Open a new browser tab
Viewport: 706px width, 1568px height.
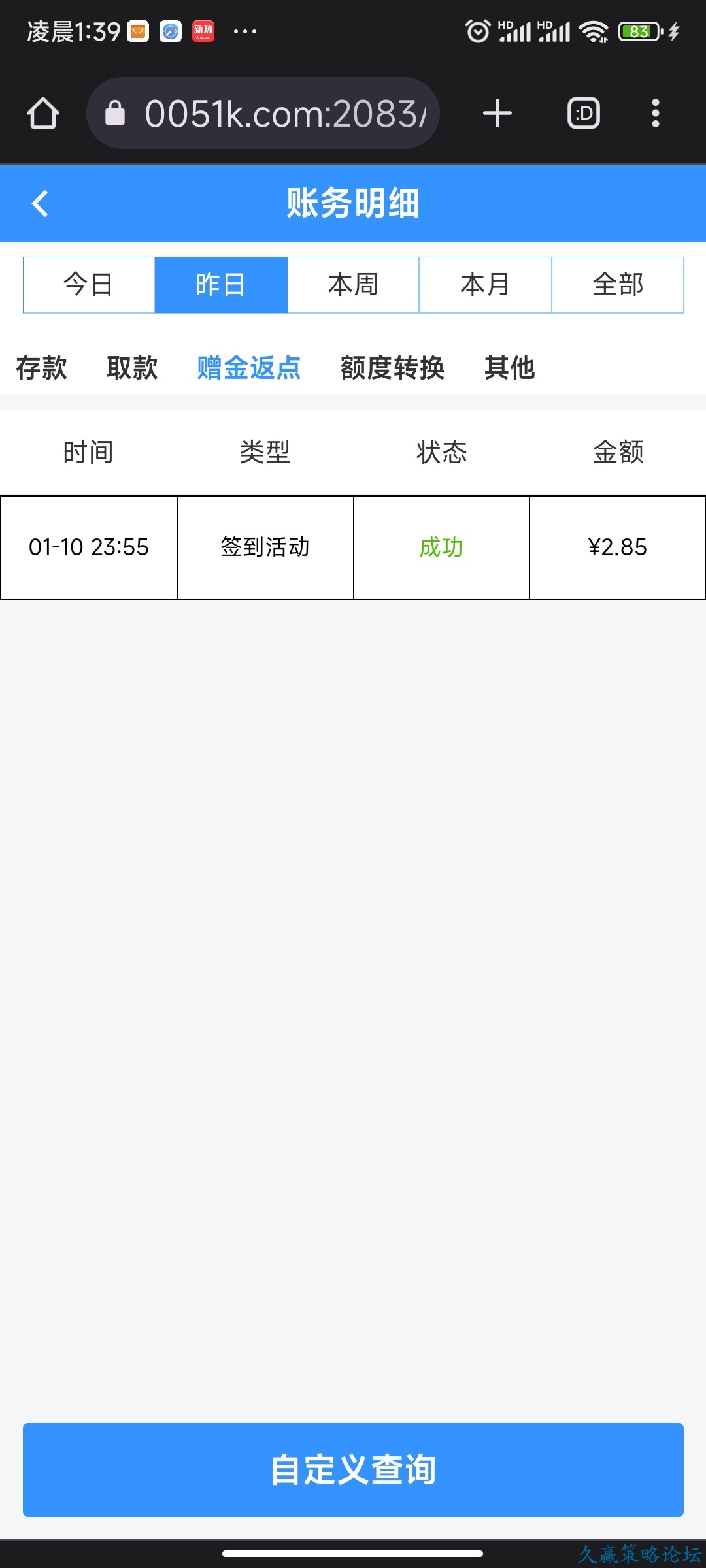497,114
